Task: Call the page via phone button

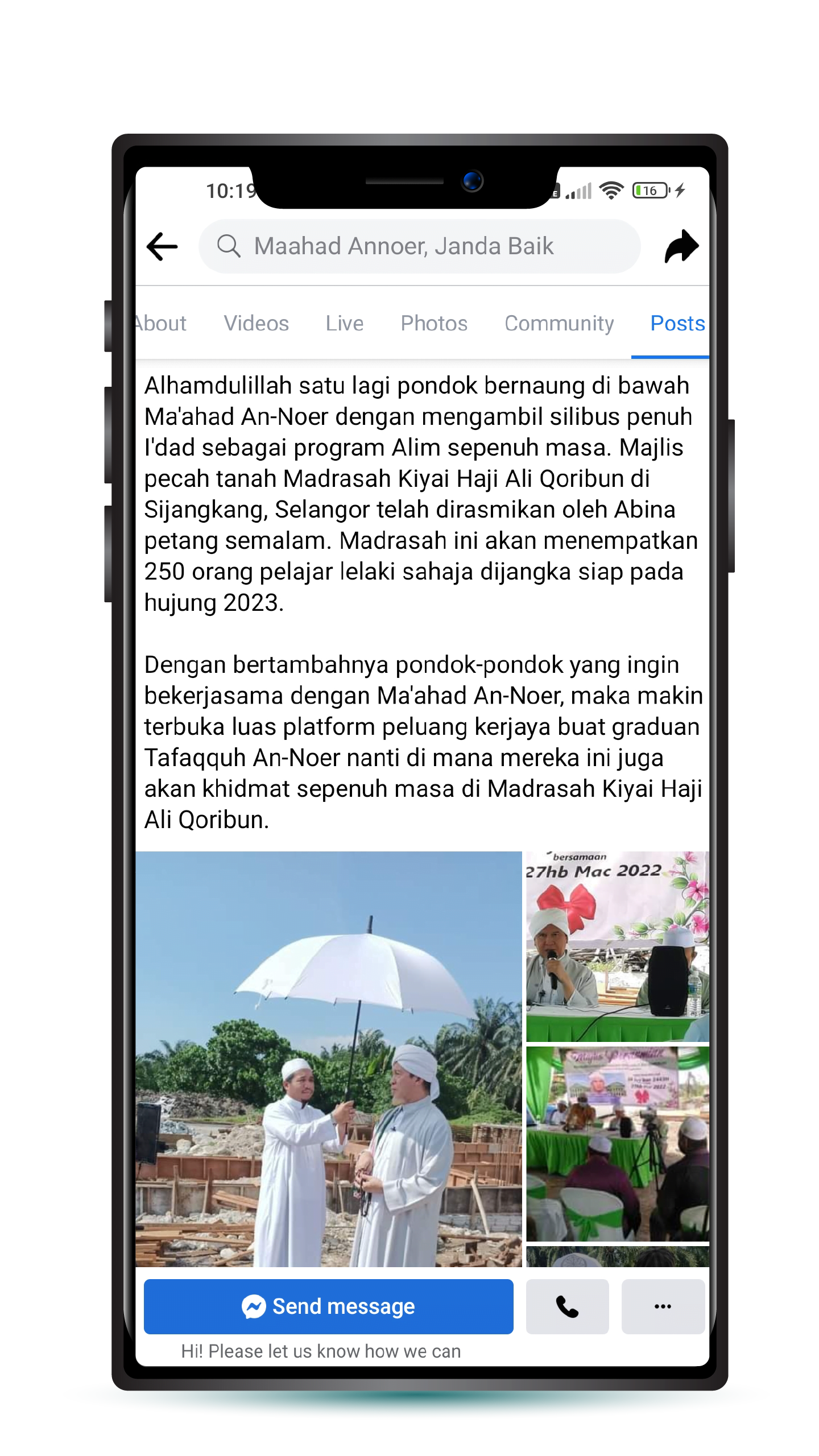Action: click(x=568, y=1306)
